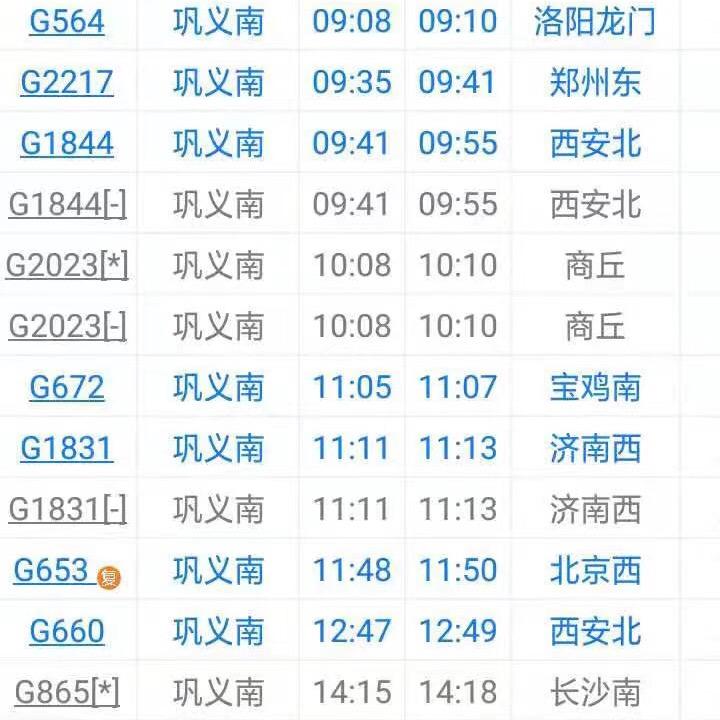
Task: Select train G672 to 宝鸡南
Action: [67, 387]
